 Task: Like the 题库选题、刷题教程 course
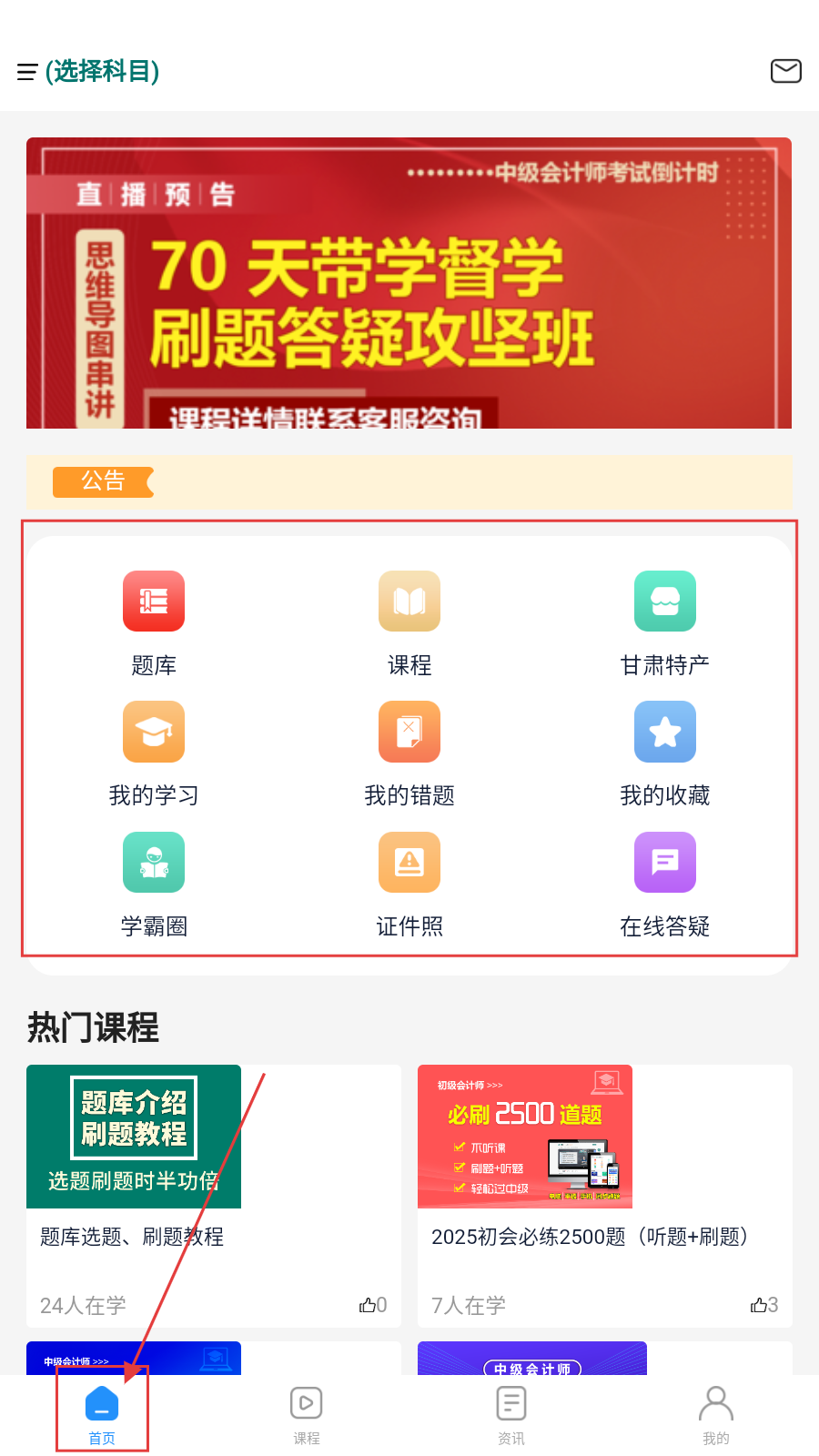click(372, 1305)
